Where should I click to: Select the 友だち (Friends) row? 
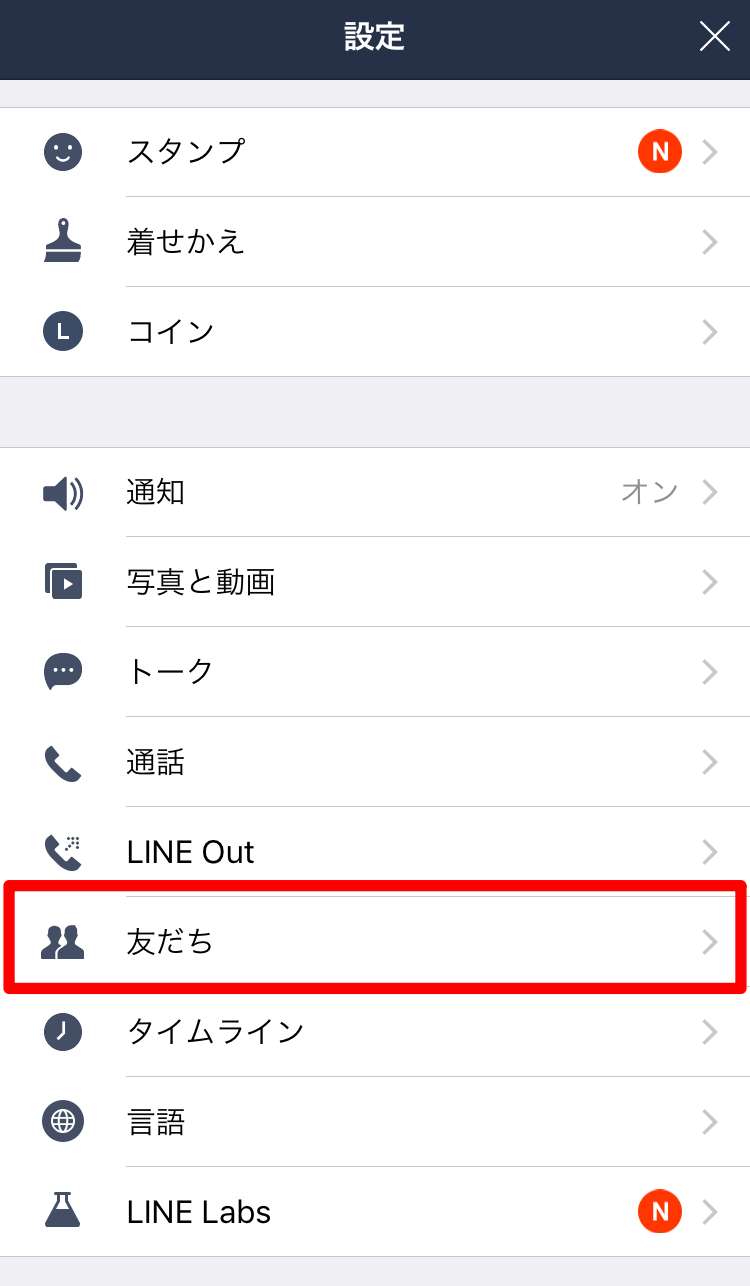click(375, 941)
